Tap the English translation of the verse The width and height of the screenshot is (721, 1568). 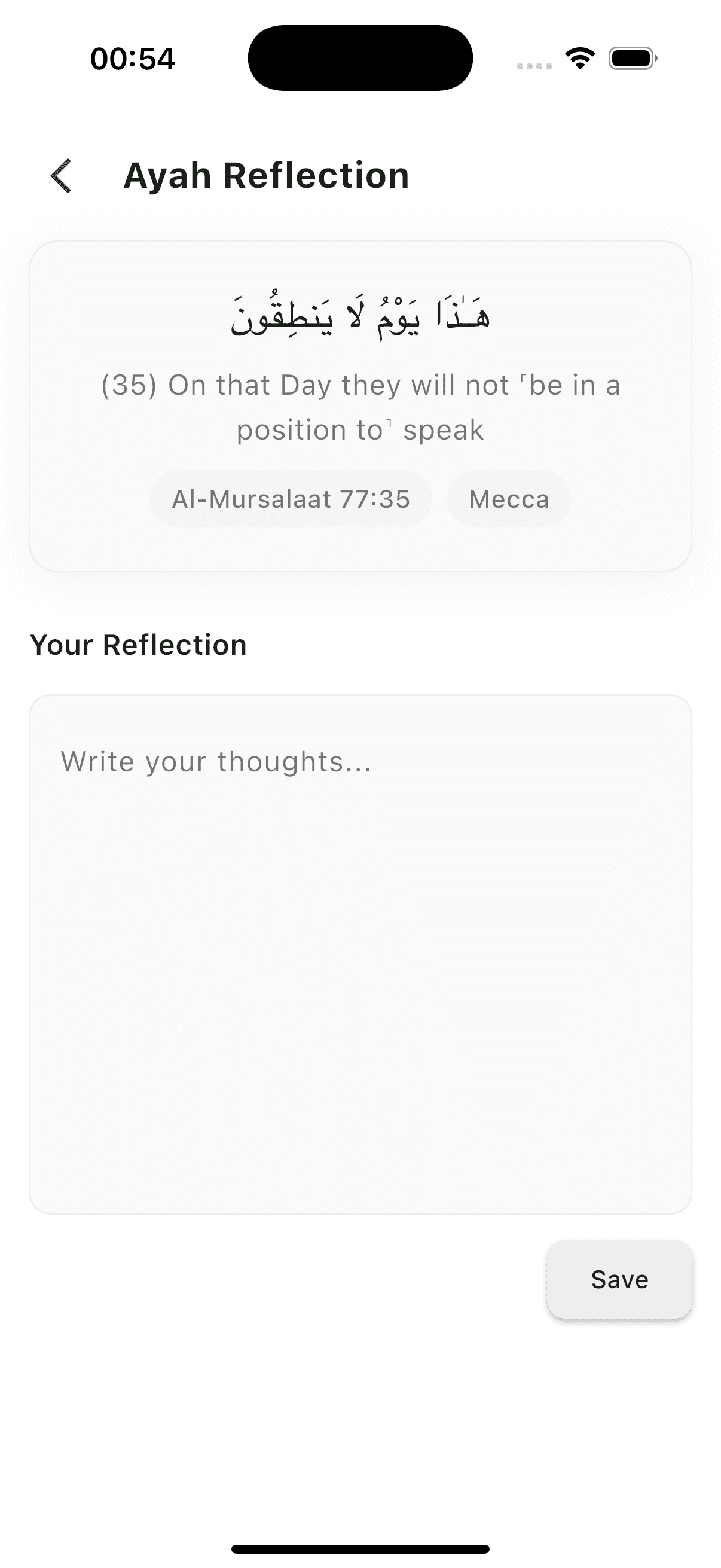point(360,406)
